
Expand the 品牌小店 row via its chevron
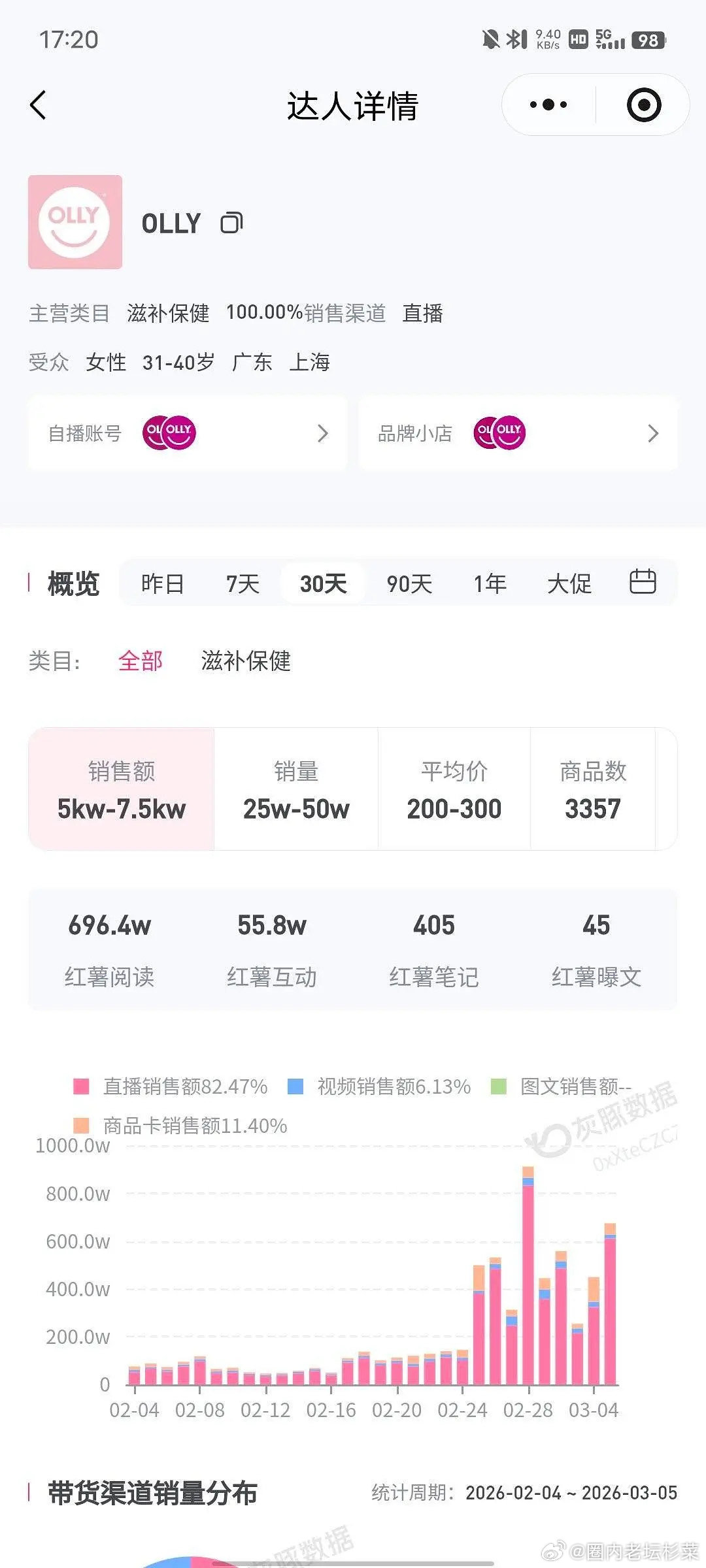coord(653,433)
